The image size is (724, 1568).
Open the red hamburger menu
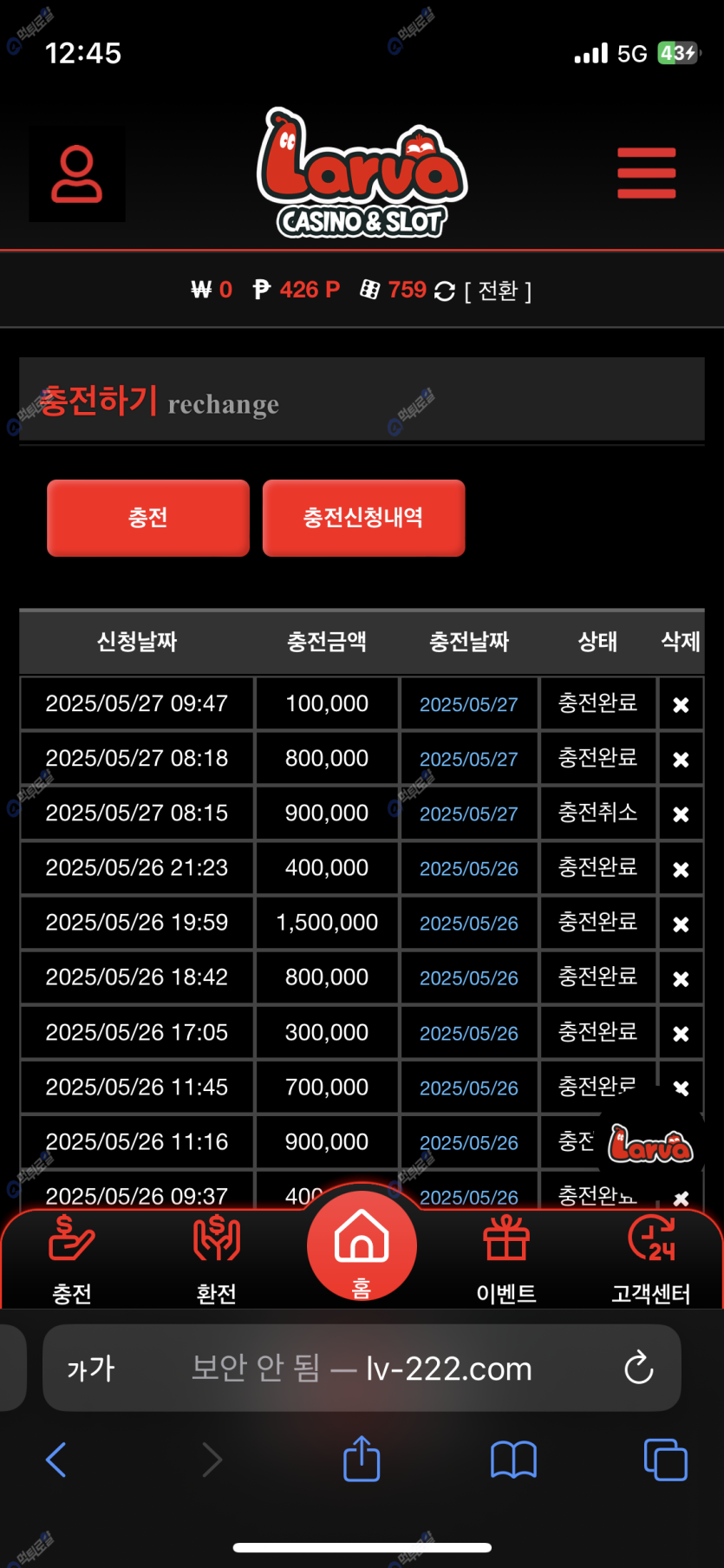coord(646,173)
